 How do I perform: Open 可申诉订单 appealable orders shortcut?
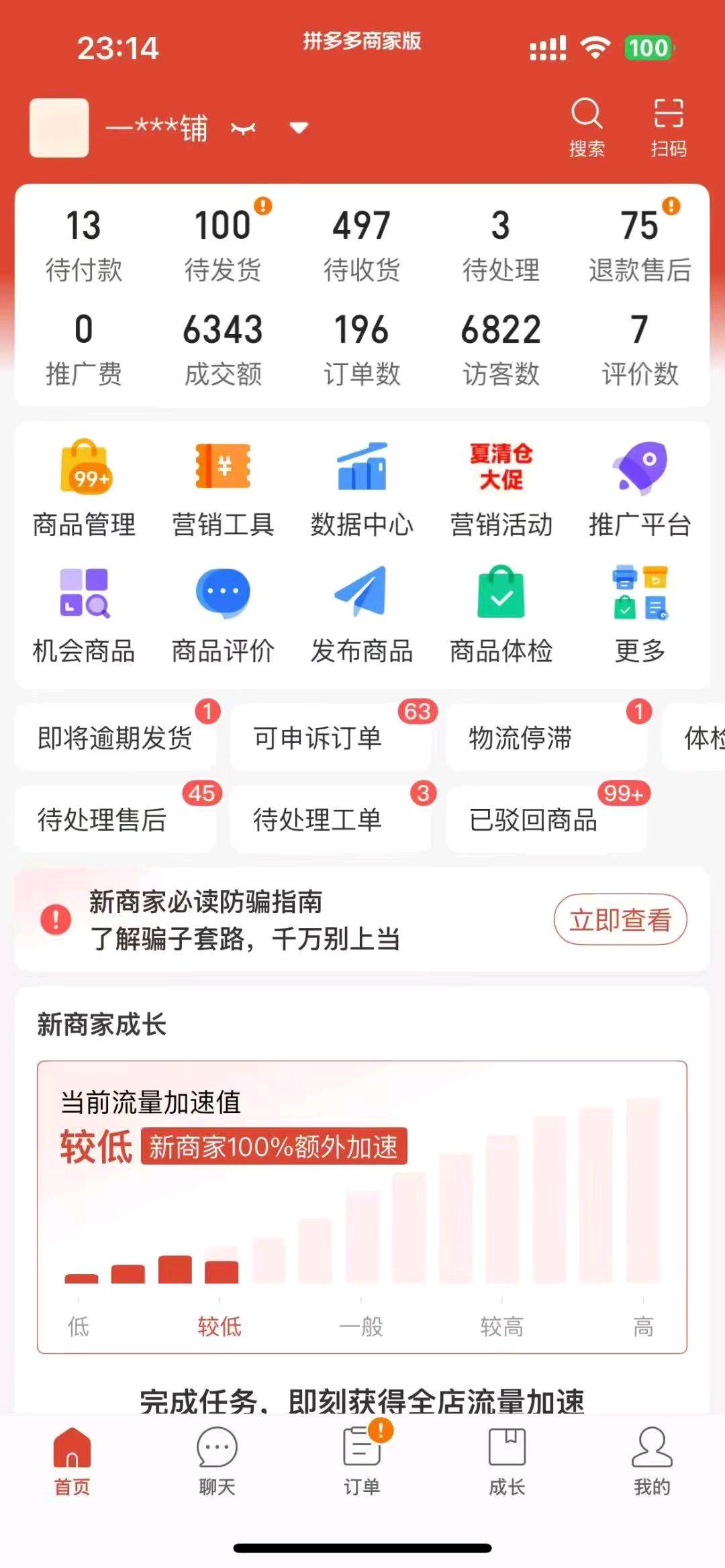[330, 737]
